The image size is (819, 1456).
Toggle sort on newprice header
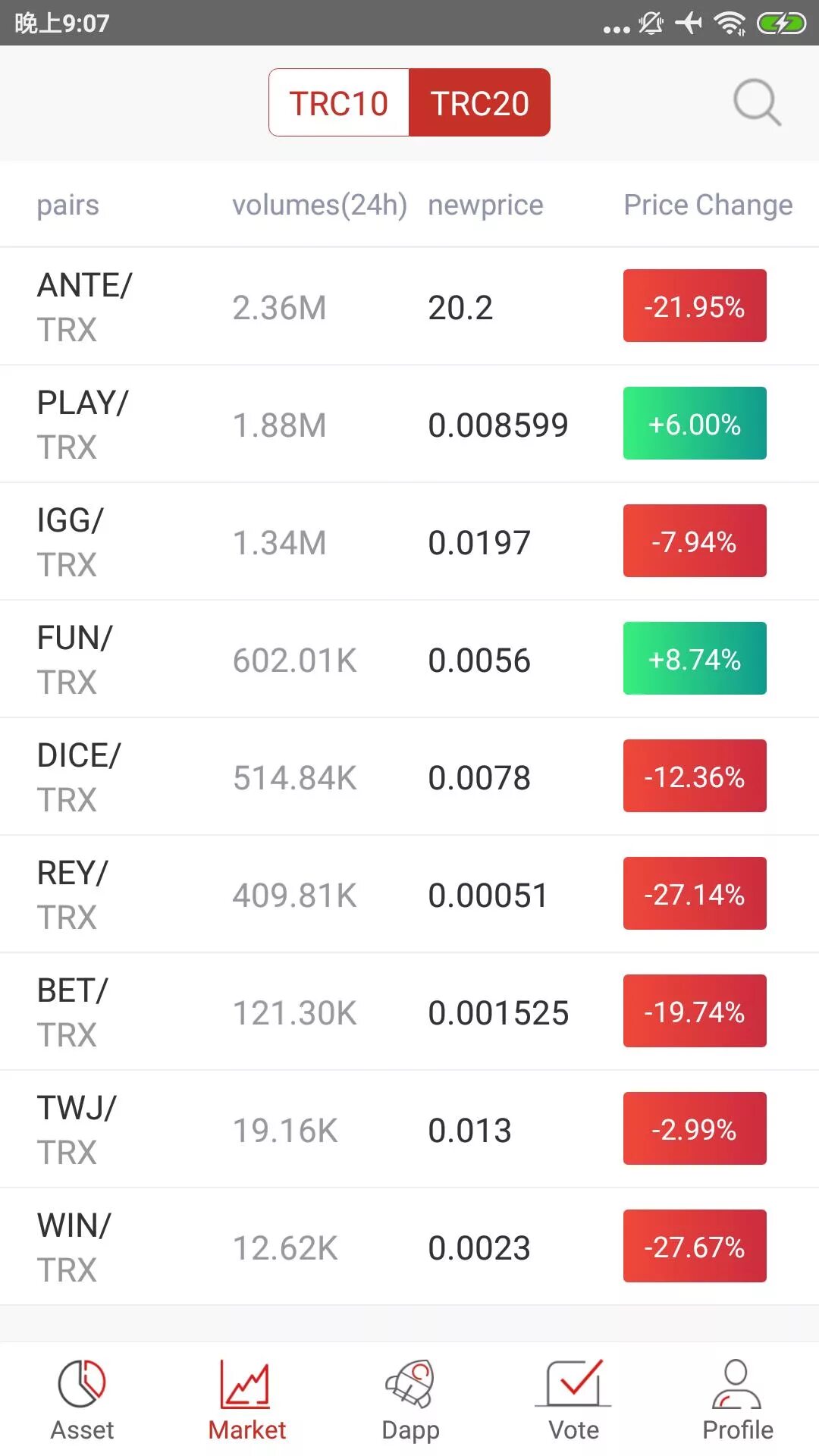(x=485, y=204)
